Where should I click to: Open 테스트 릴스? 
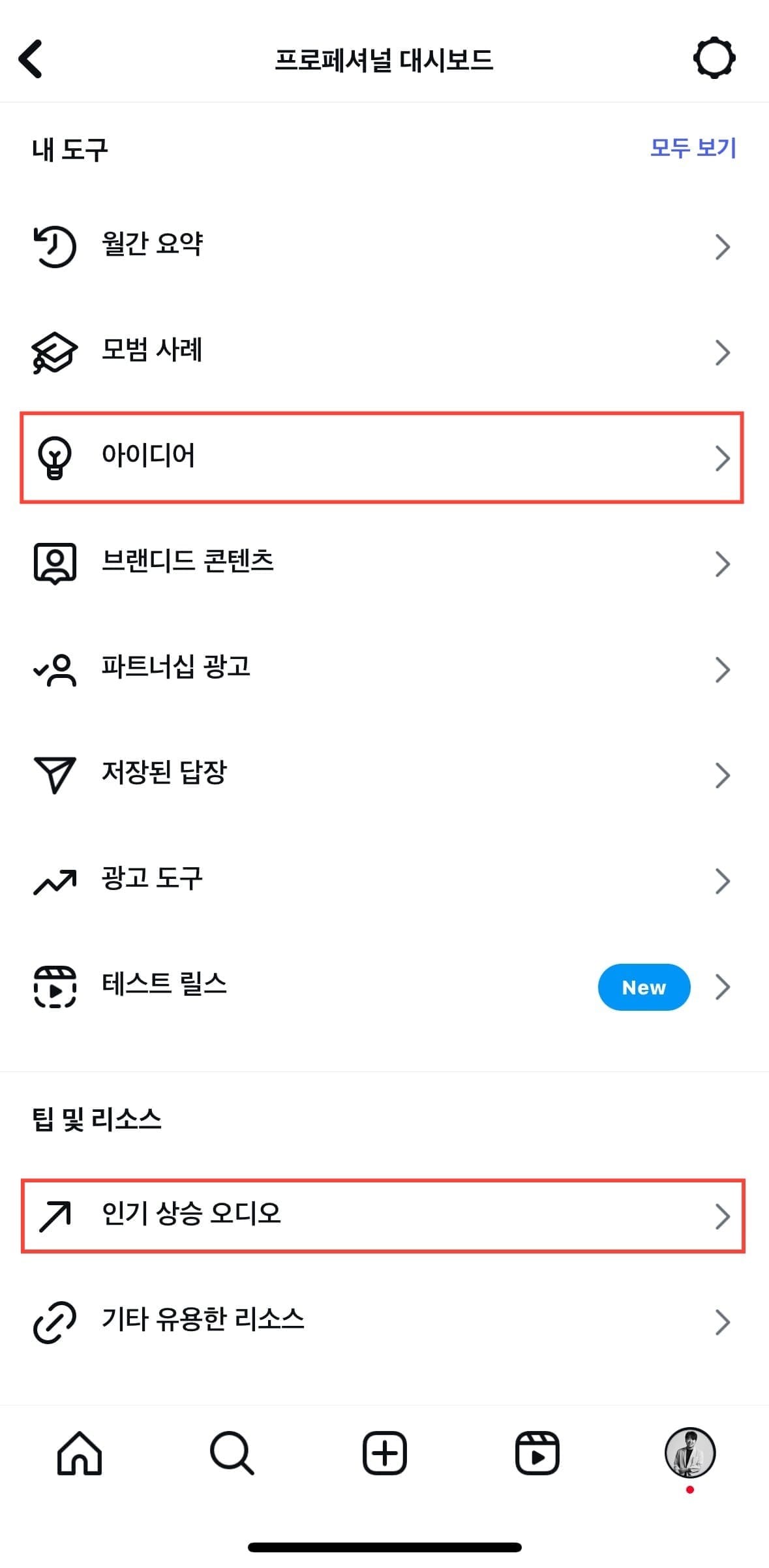tap(384, 986)
